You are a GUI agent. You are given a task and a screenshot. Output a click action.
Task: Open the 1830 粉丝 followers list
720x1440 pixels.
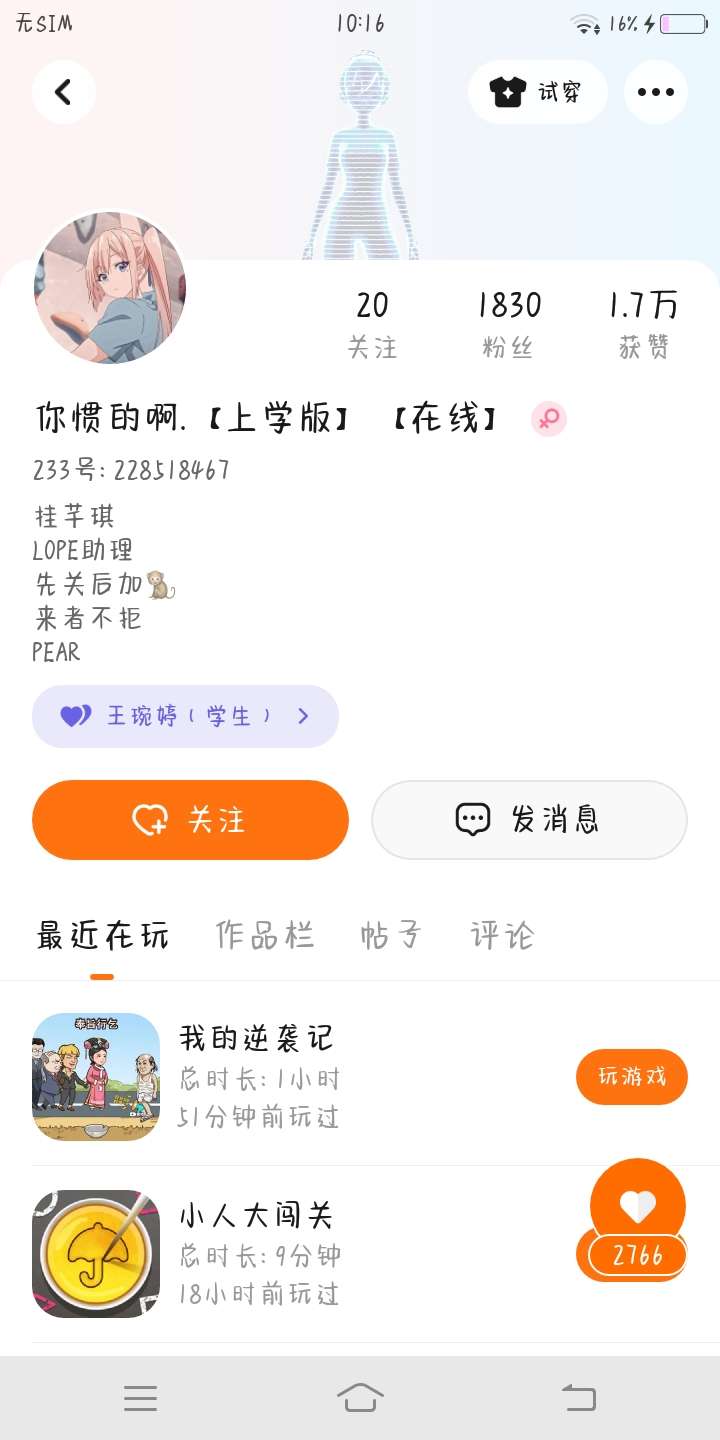click(508, 323)
